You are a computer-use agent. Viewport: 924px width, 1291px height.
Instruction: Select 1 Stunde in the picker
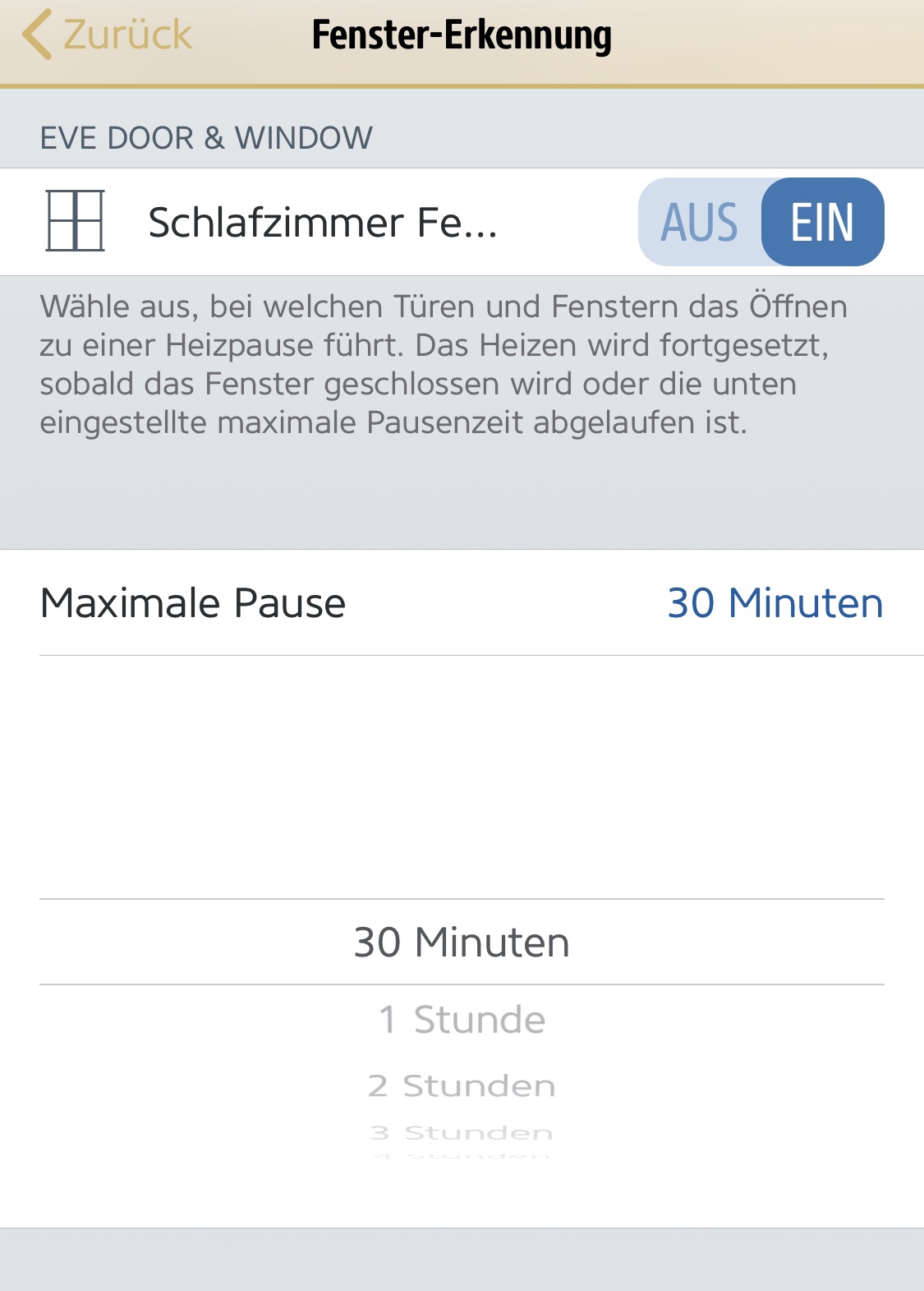(462, 1020)
